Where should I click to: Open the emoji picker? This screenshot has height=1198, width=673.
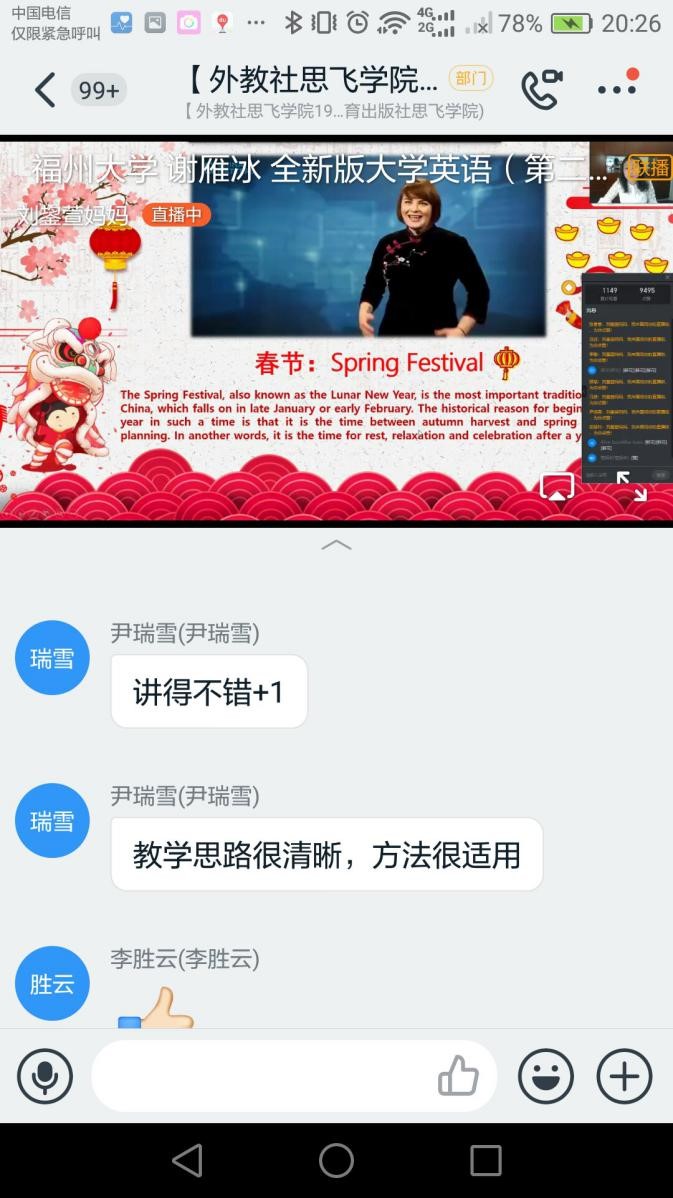545,1076
